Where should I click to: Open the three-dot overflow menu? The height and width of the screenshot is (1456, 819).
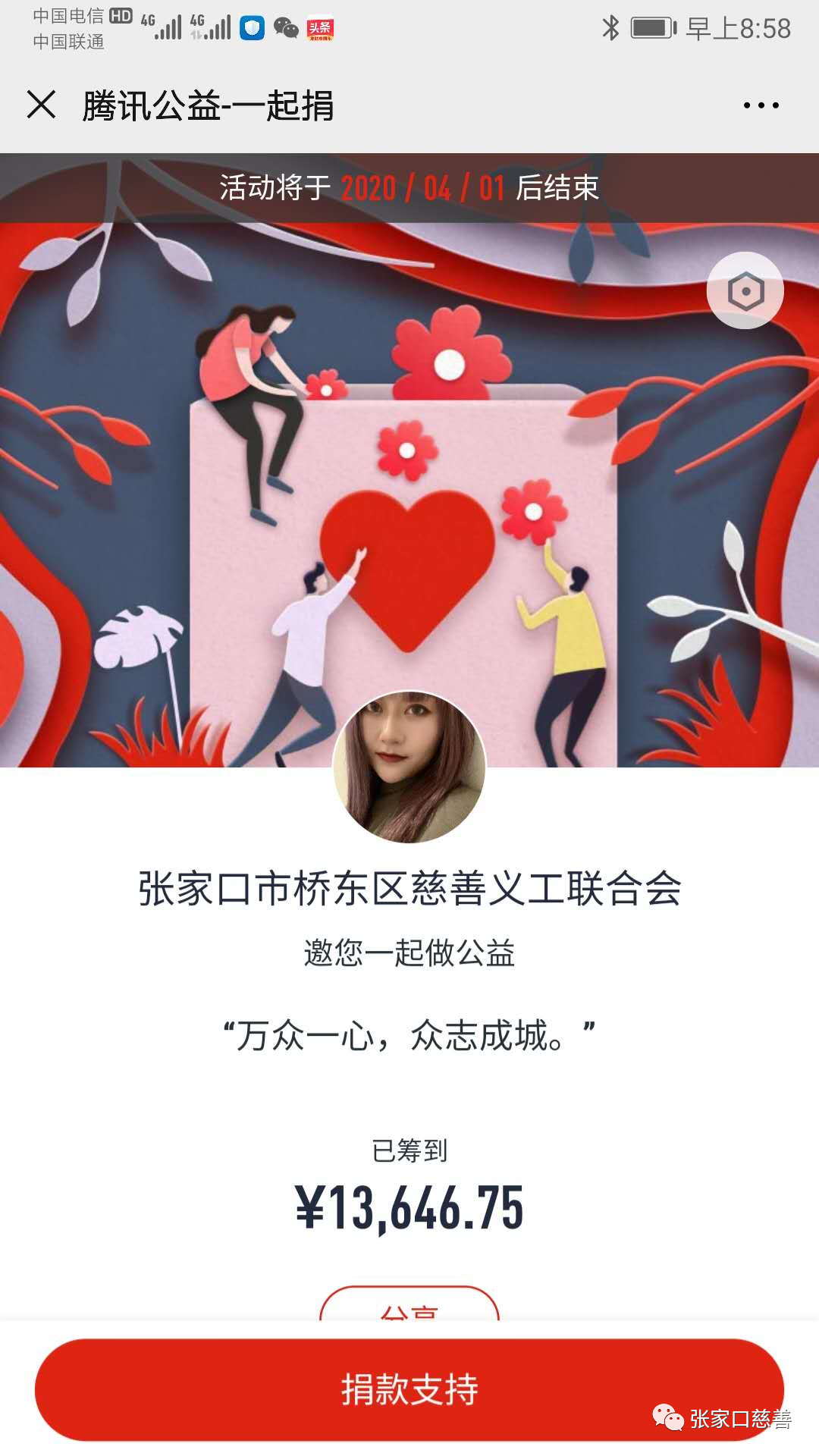[761, 105]
